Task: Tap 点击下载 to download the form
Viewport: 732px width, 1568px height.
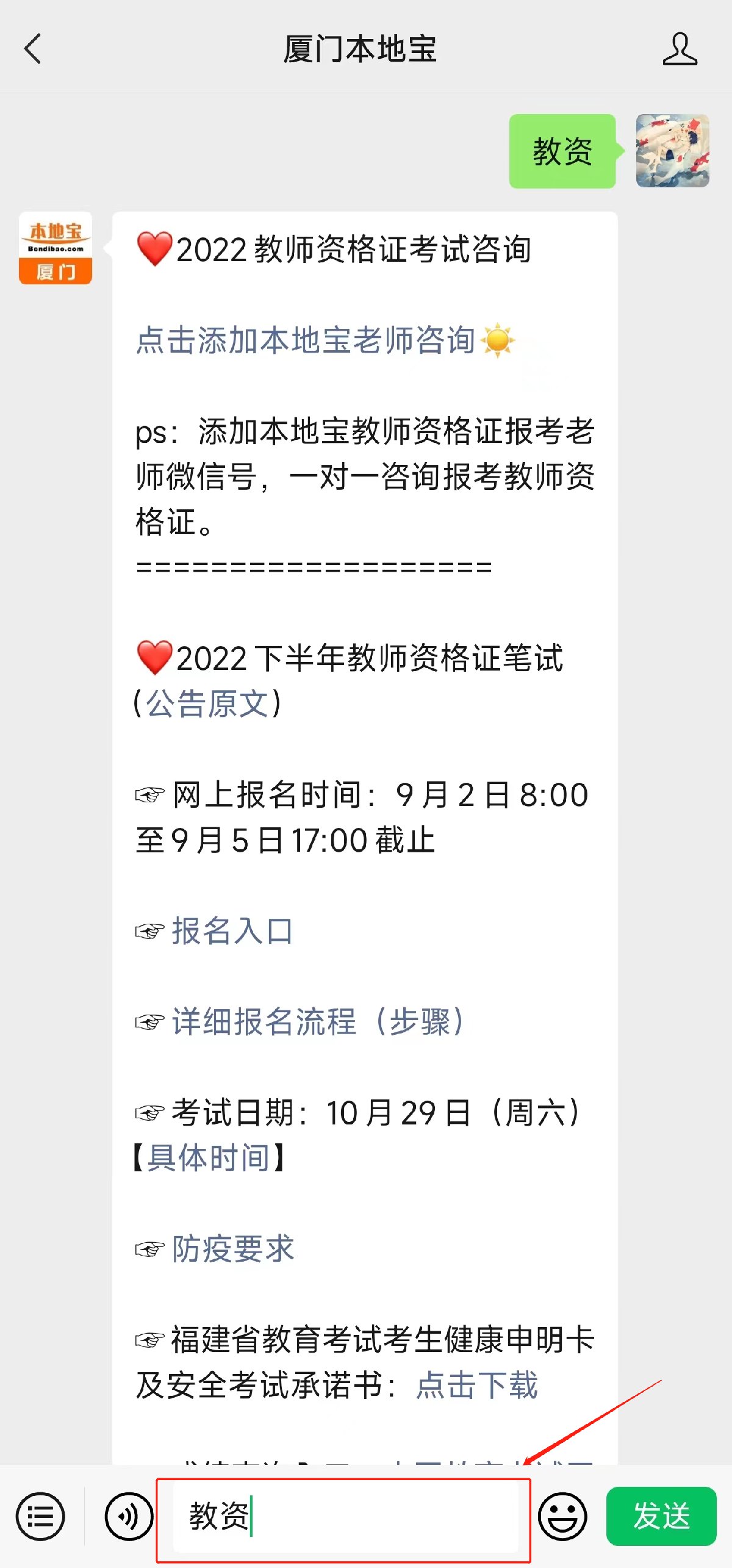Action: pyautogui.click(x=477, y=1385)
